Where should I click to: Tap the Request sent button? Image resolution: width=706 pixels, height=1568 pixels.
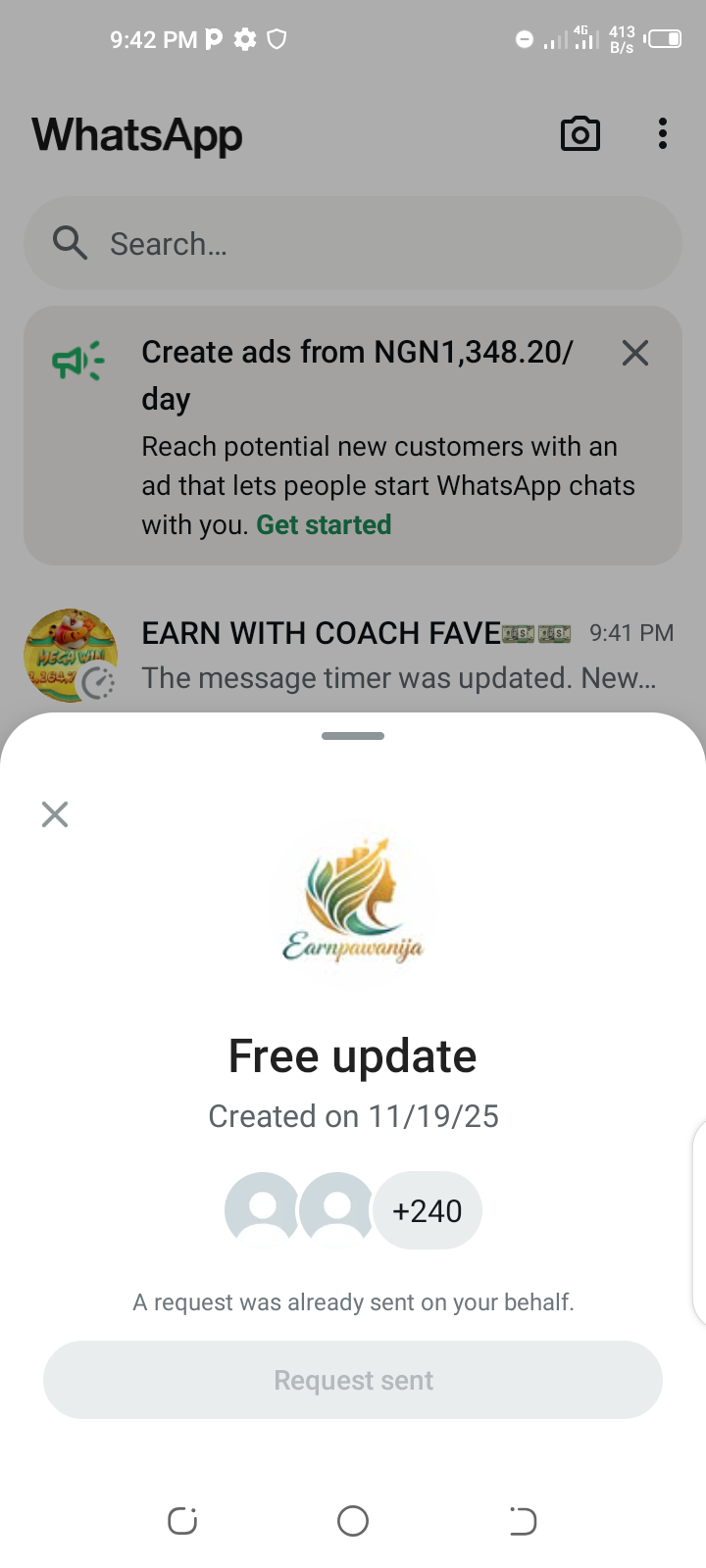pos(353,1380)
